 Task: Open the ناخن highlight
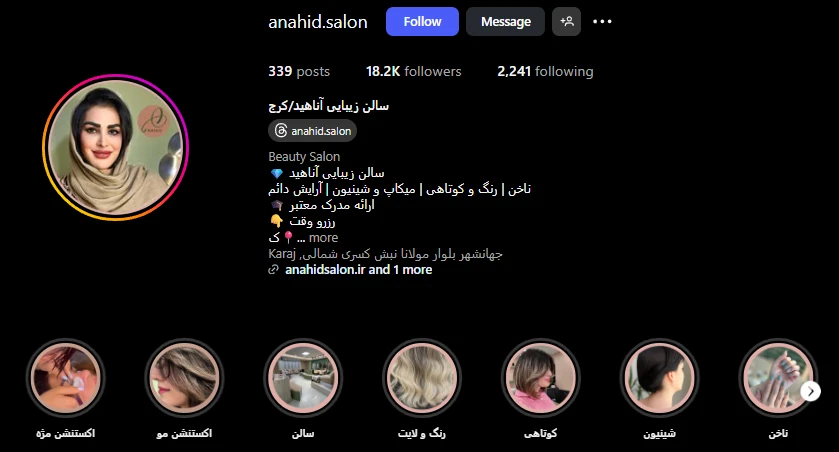[x=776, y=378]
